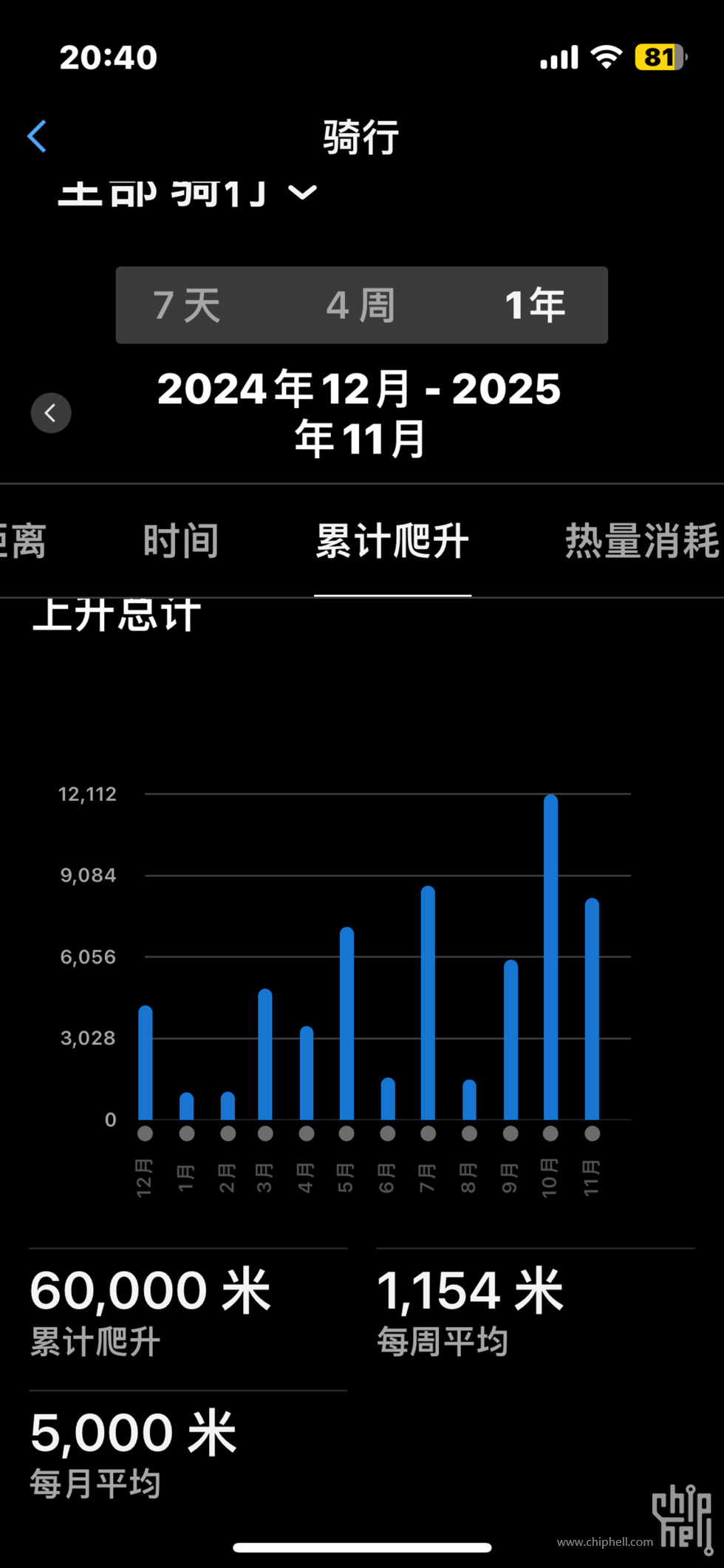Select the 4周 time range
This screenshot has height=1568, width=724.
pos(361,305)
